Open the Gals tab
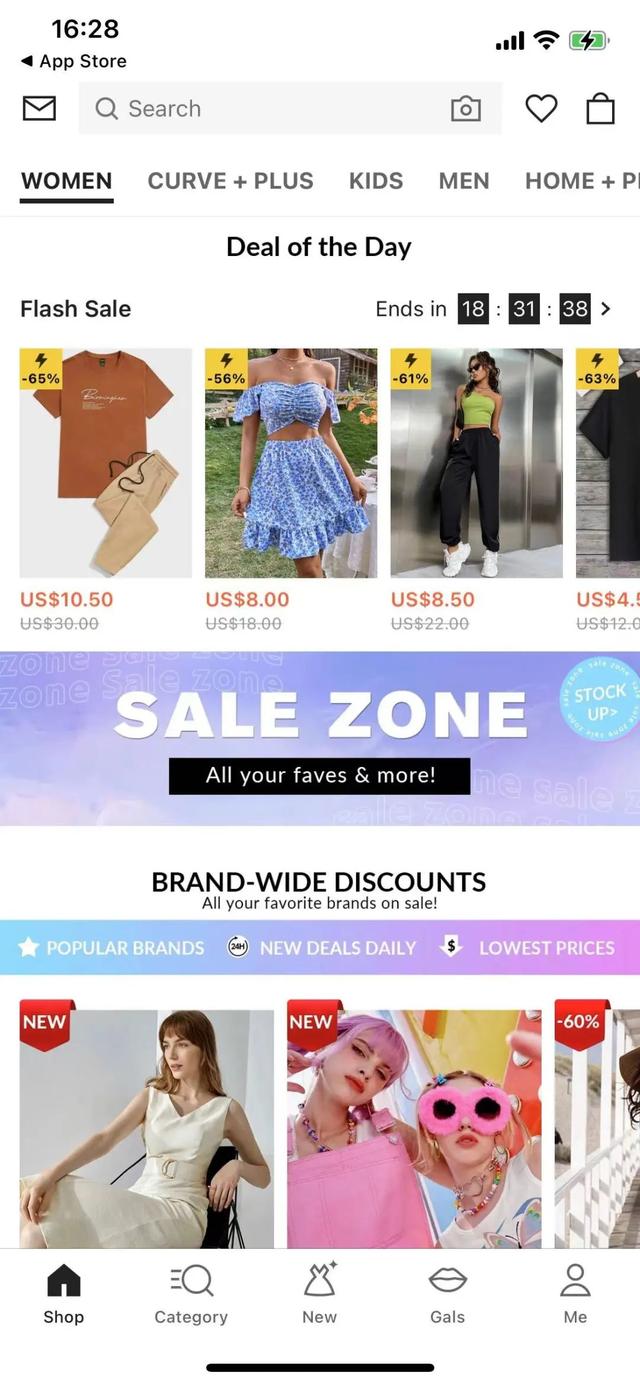 tap(447, 1294)
